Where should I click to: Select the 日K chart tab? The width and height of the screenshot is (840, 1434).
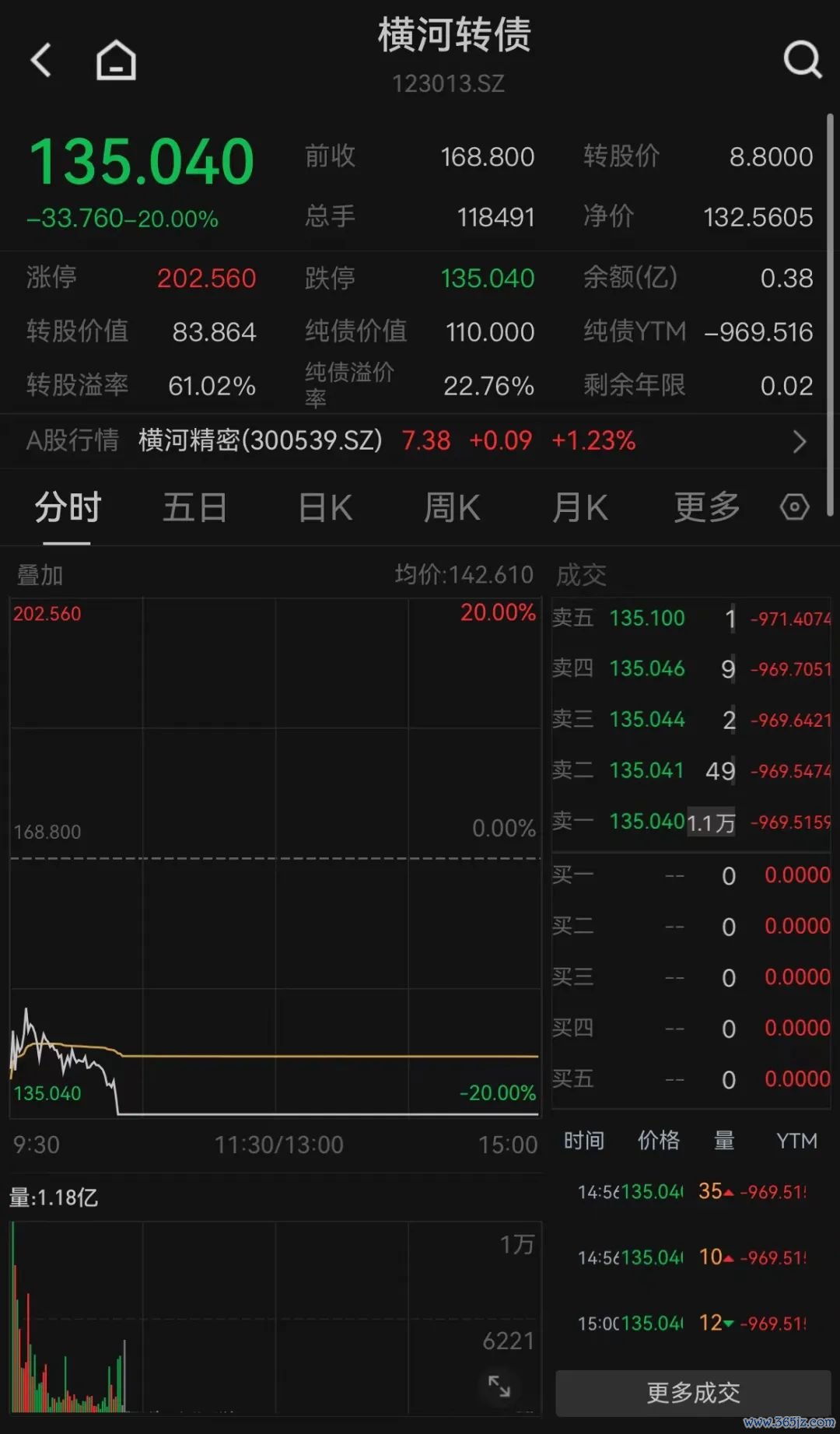pos(325,508)
